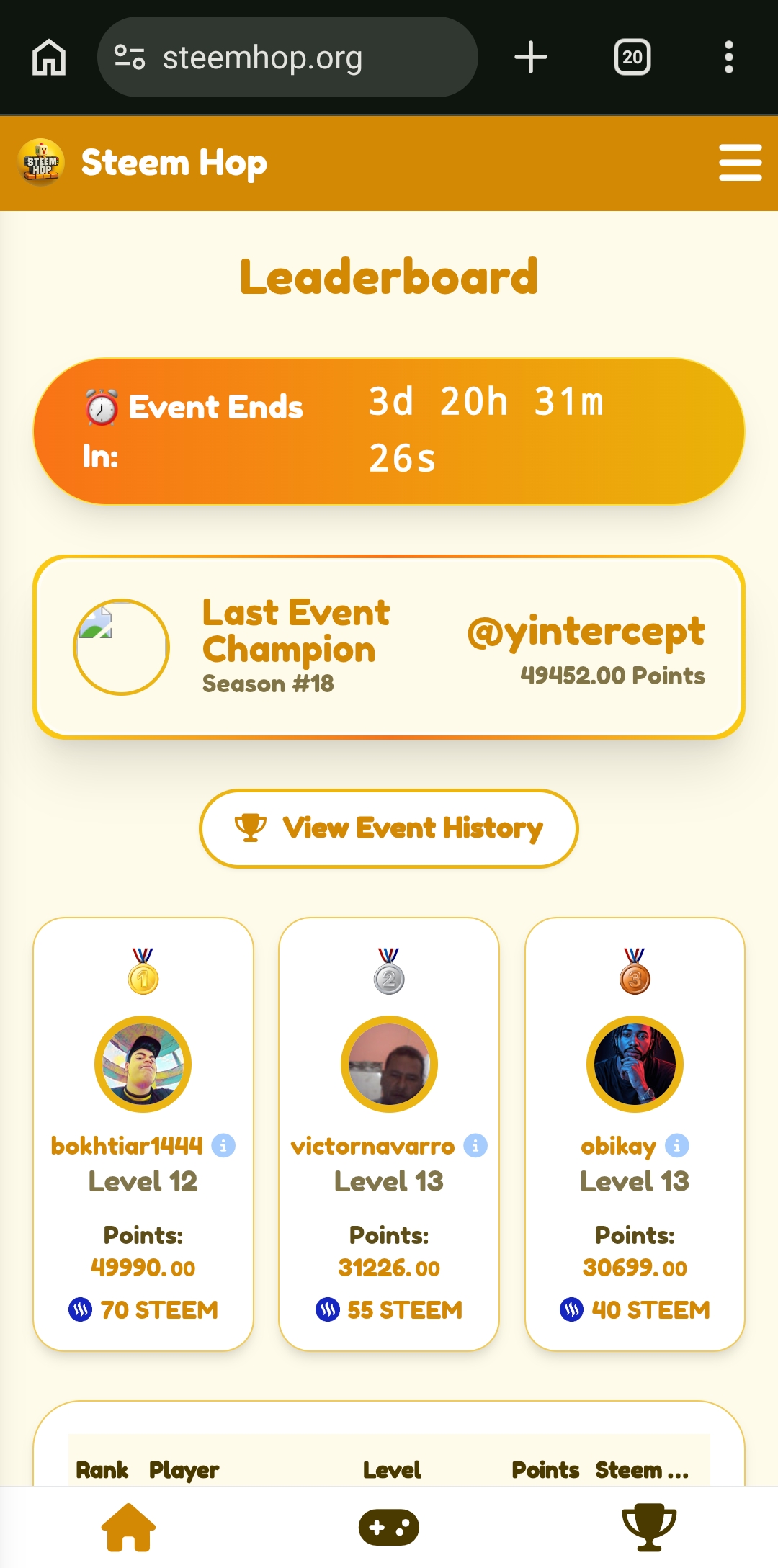Open the hamburger menu in Steem Hop header
This screenshot has width=778, height=1568.
740,162
